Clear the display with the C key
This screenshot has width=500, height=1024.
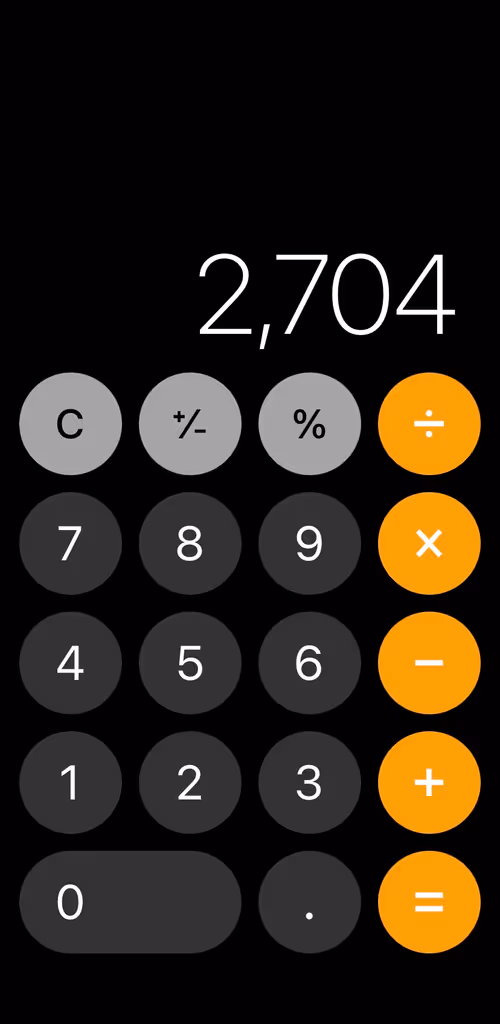click(70, 424)
